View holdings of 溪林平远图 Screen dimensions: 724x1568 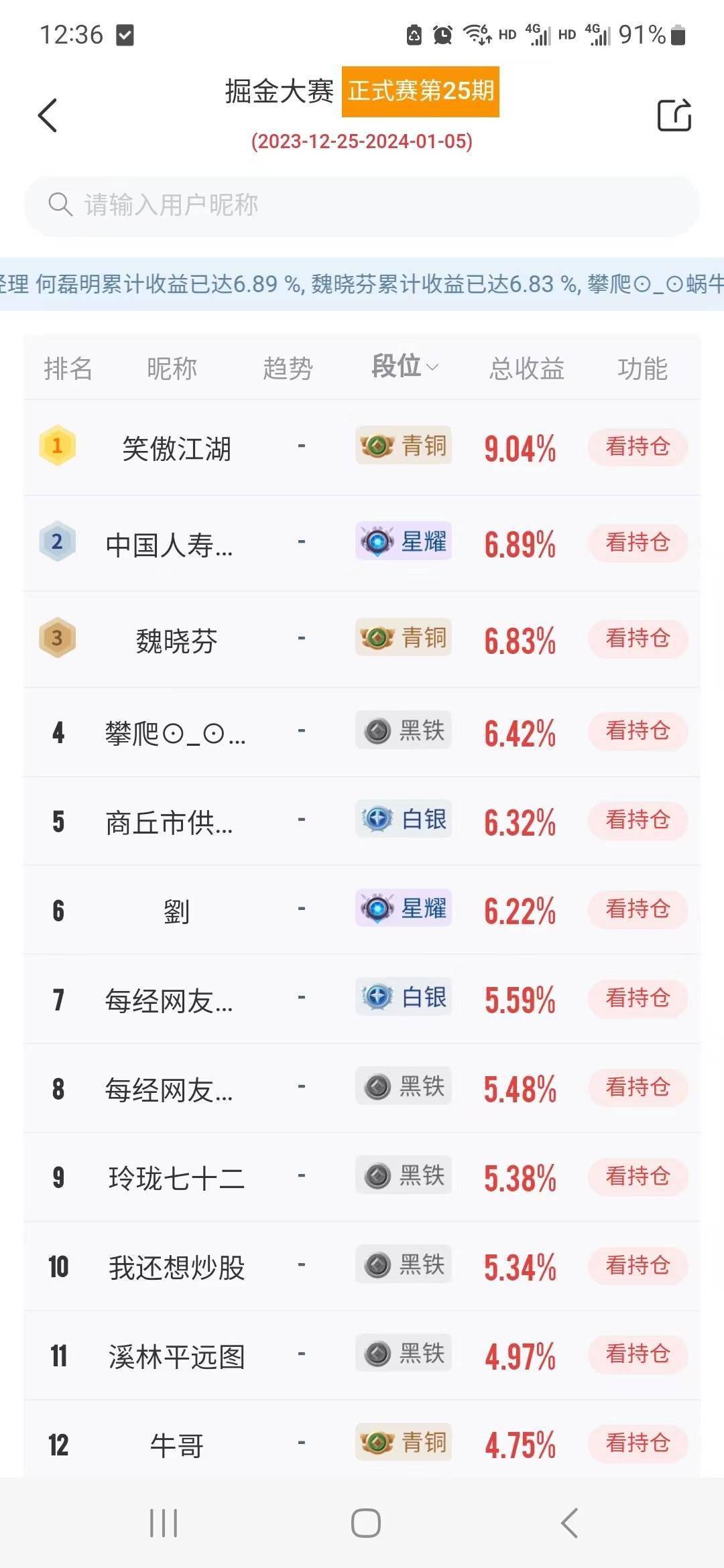pyautogui.click(x=638, y=1354)
